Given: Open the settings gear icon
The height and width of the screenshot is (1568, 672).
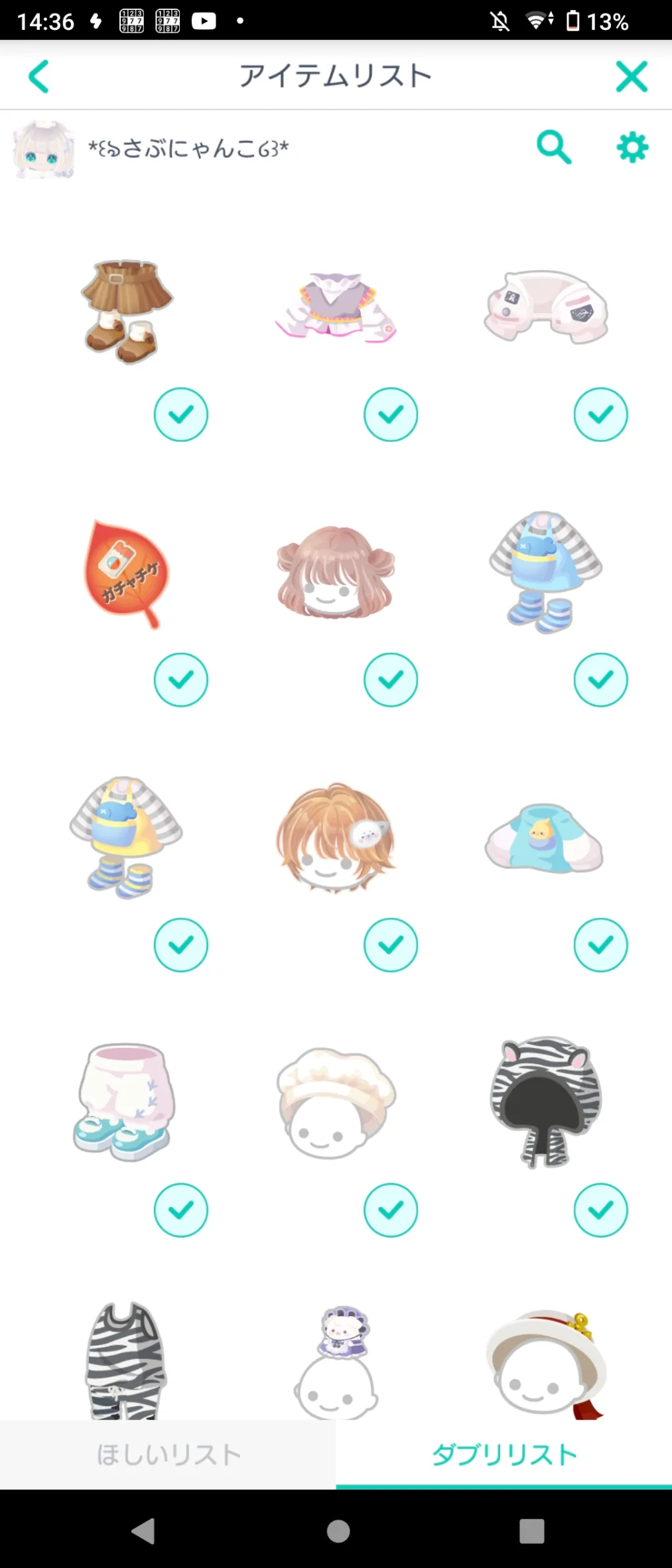Looking at the screenshot, I should (632, 147).
